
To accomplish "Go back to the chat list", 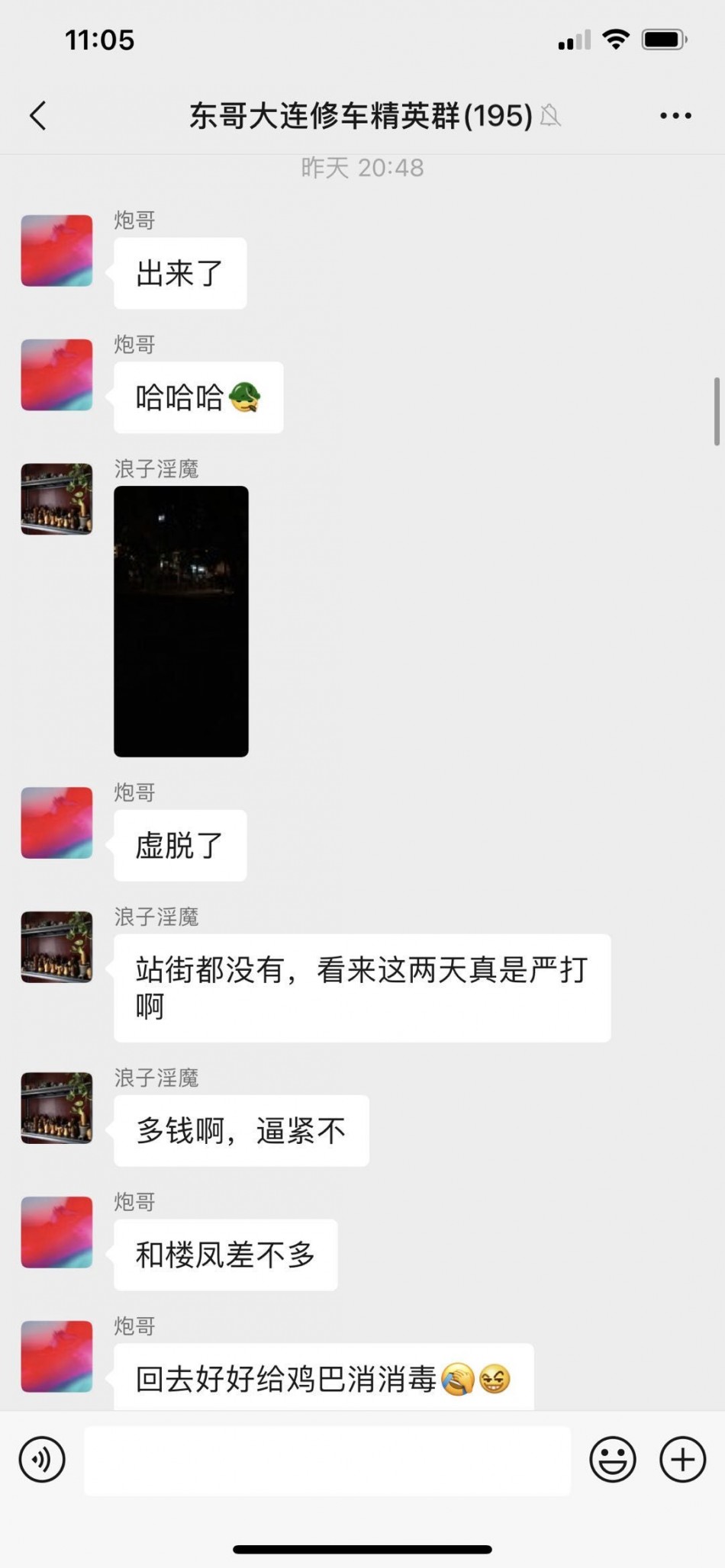I will pos(38,116).
